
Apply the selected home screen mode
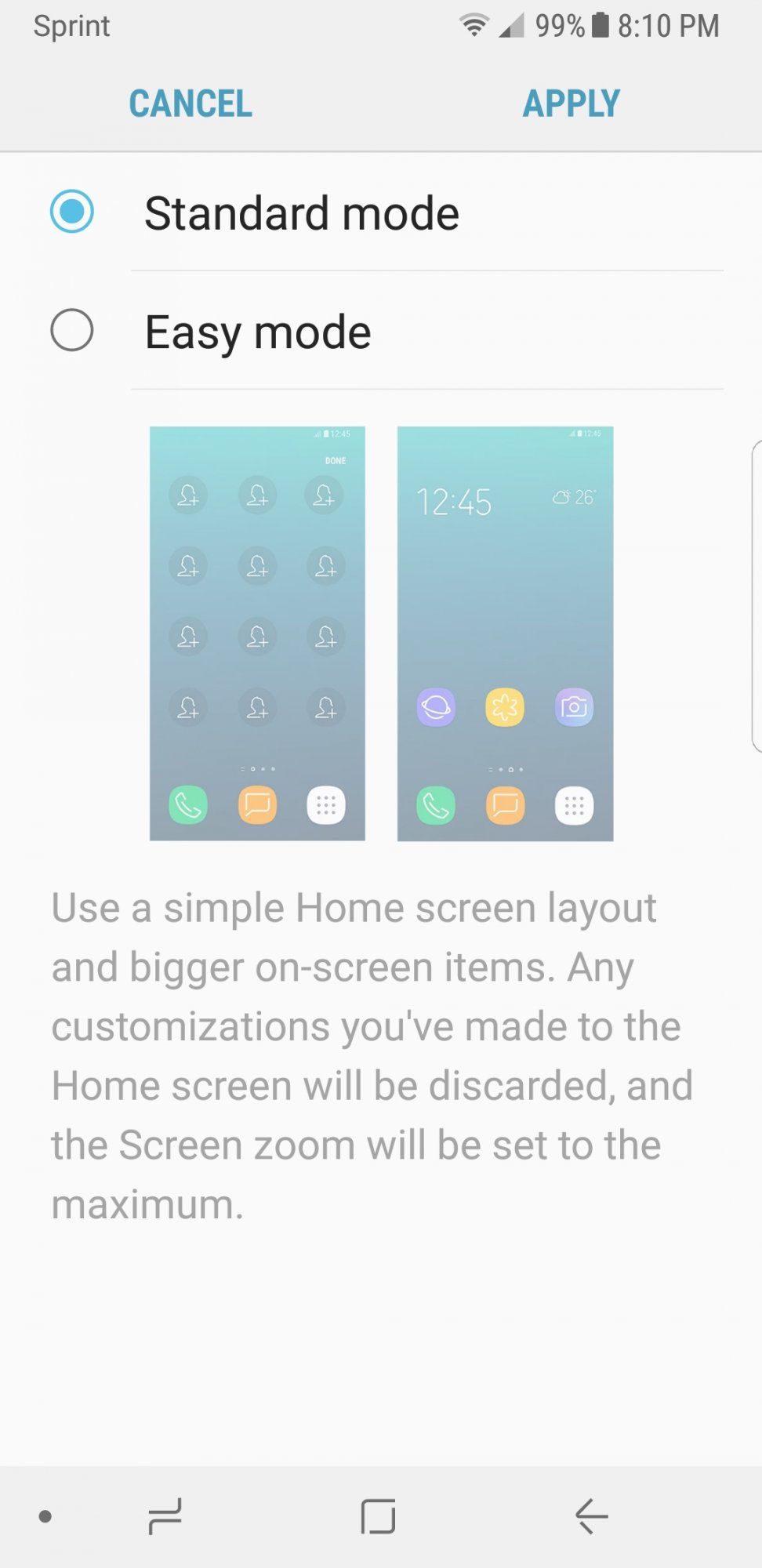pos(571,103)
